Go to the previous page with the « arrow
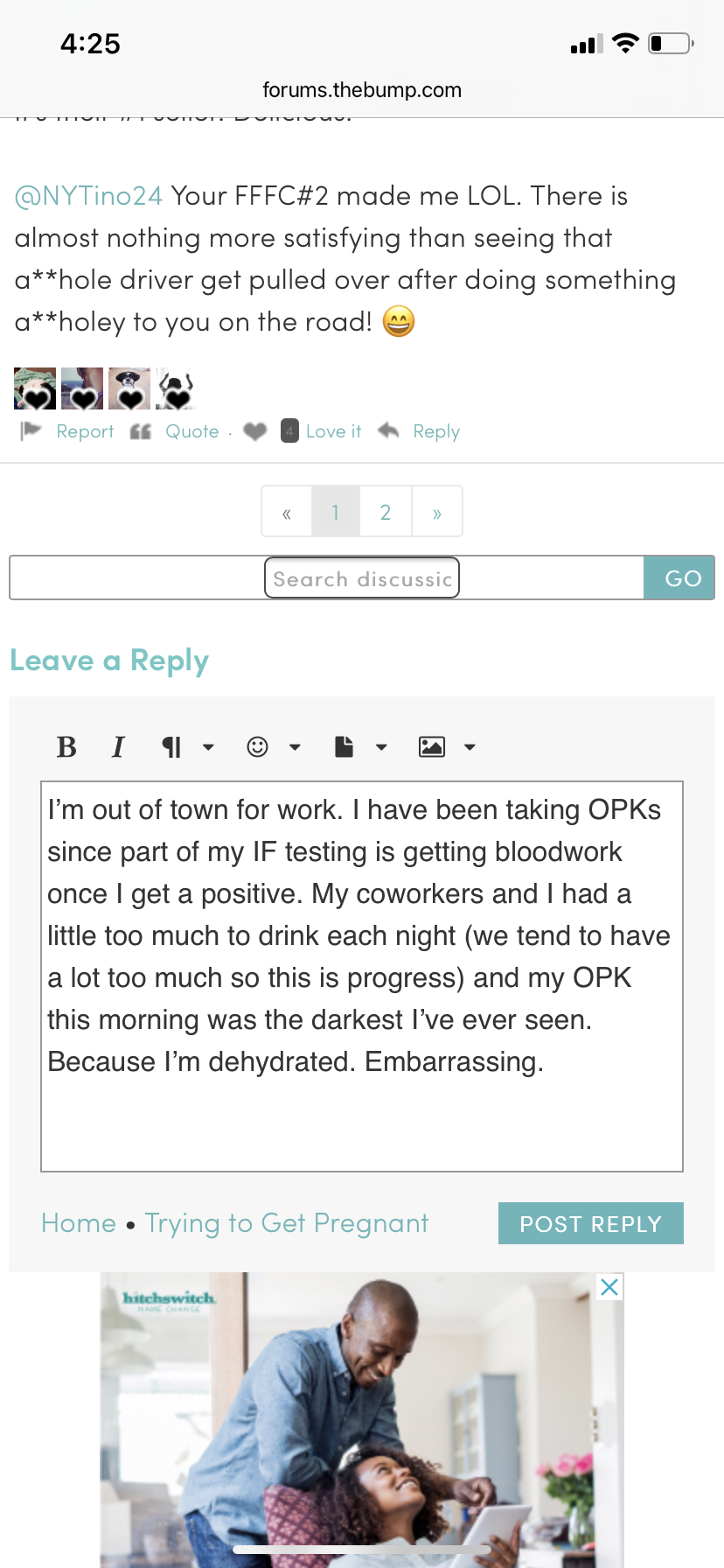The height and width of the screenshot is (1568, 724). click(x=287, y=512)
